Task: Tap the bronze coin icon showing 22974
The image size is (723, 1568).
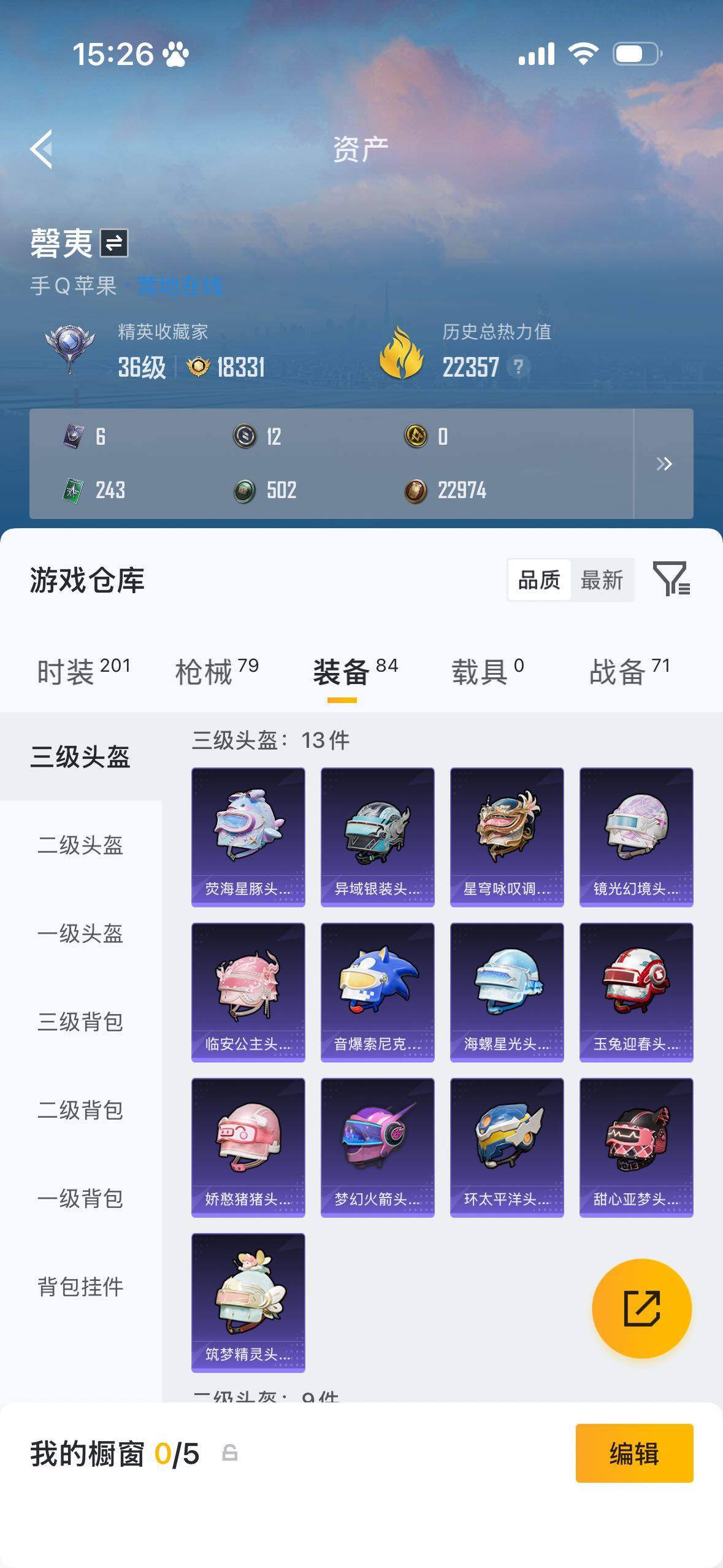Action: click(x=415, y=490)
